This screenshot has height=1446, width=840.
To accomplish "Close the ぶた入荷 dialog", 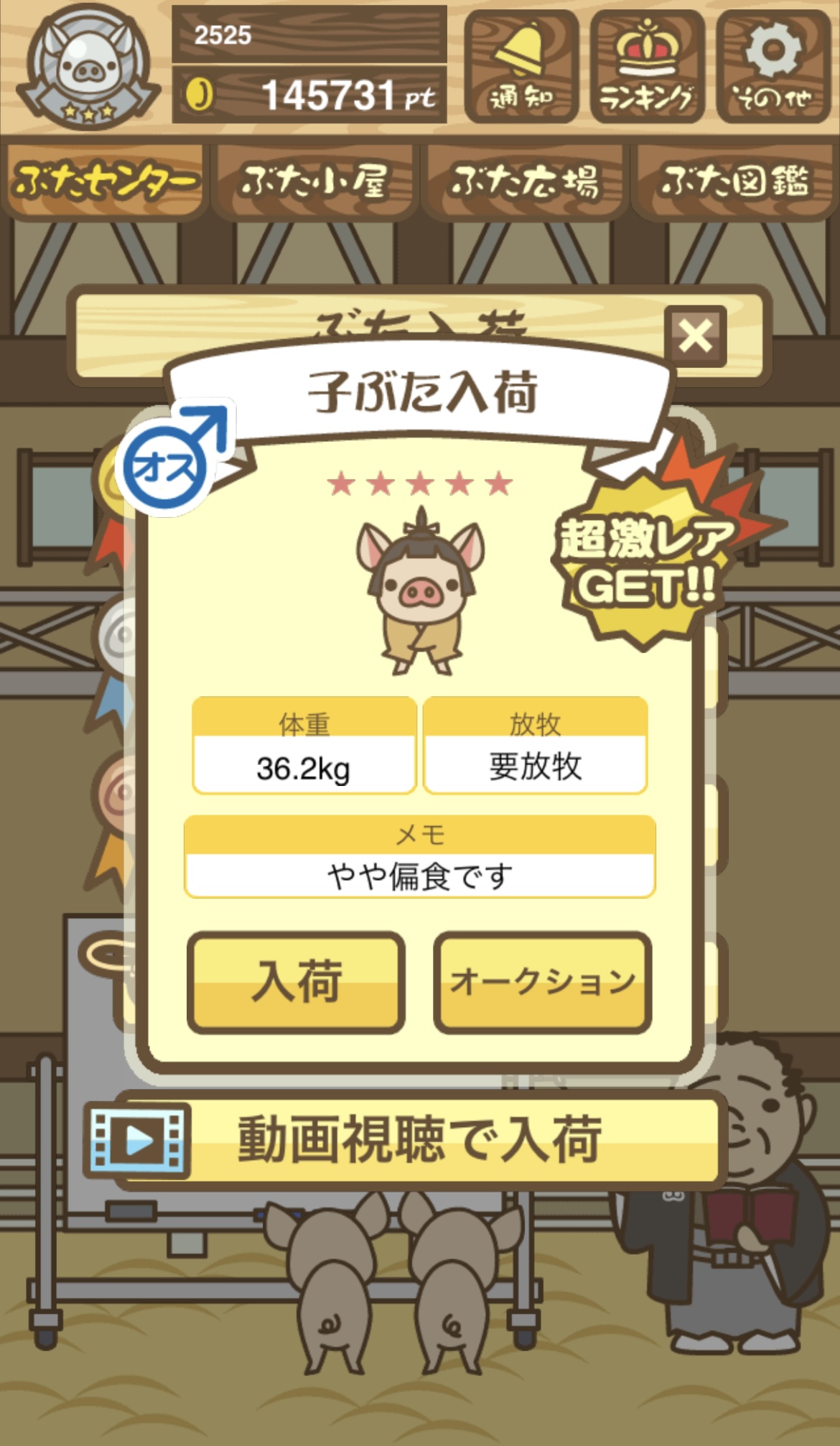I will (x=695, y=336).
